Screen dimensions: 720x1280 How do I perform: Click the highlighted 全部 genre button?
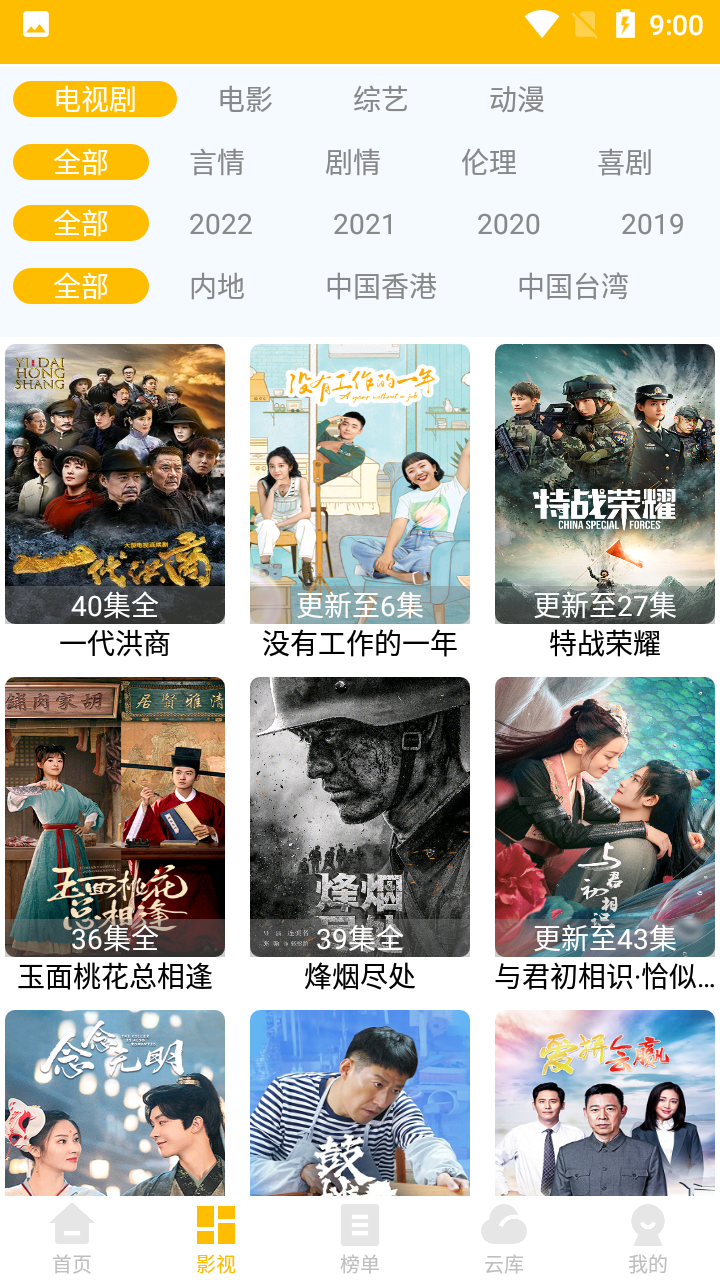point(80,161)
